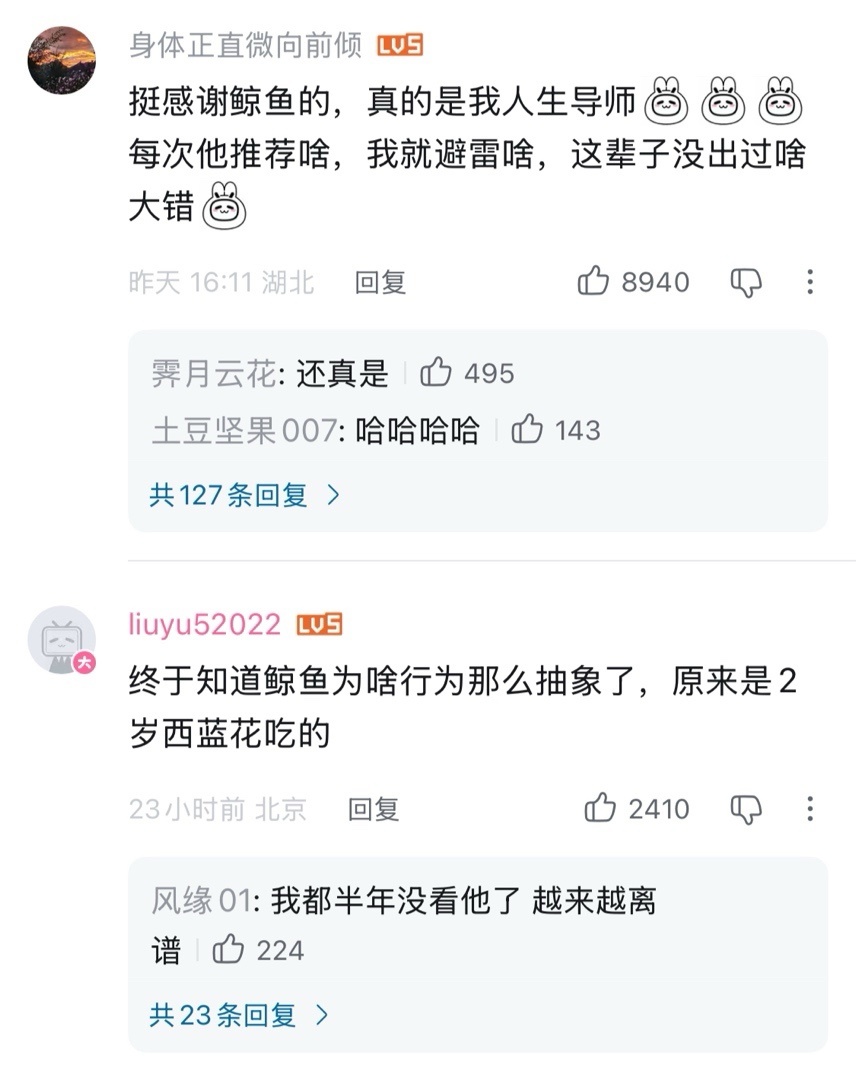Open 土豆坚果007's profile from reply

(244, 430)
